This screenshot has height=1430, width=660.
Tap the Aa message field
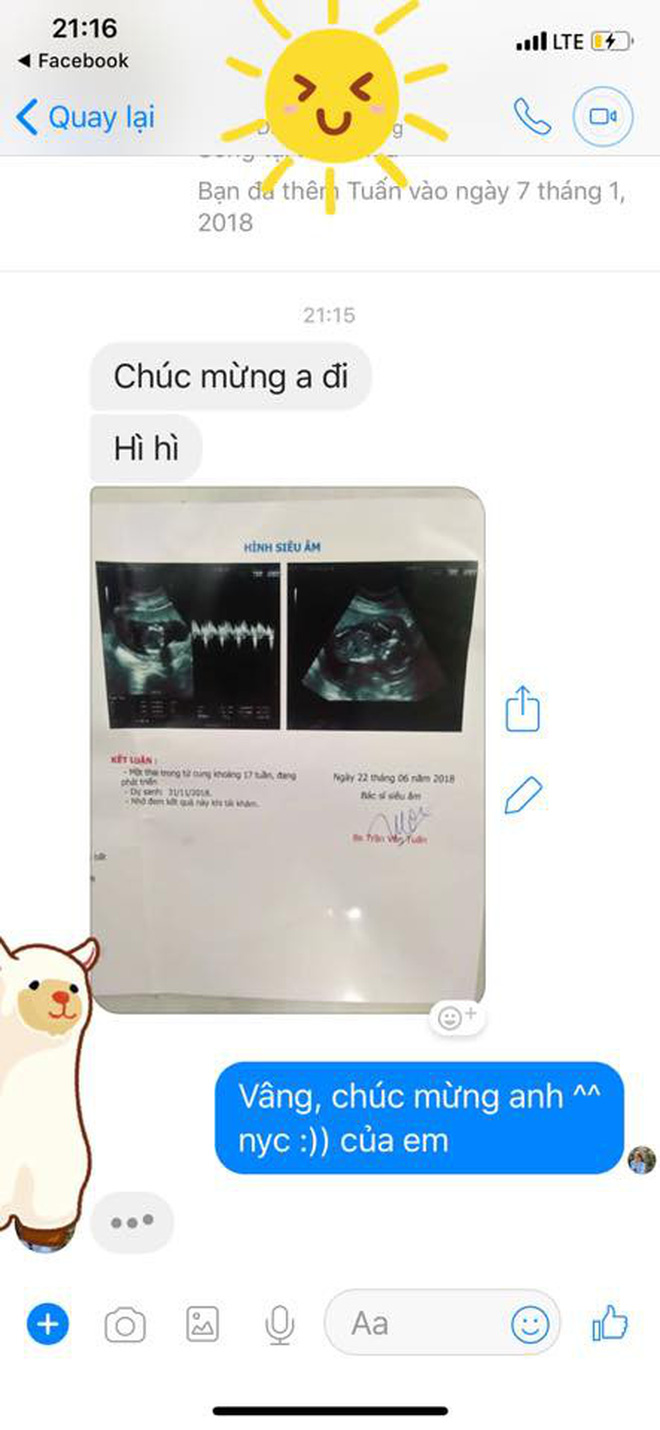coord(420,1325)
